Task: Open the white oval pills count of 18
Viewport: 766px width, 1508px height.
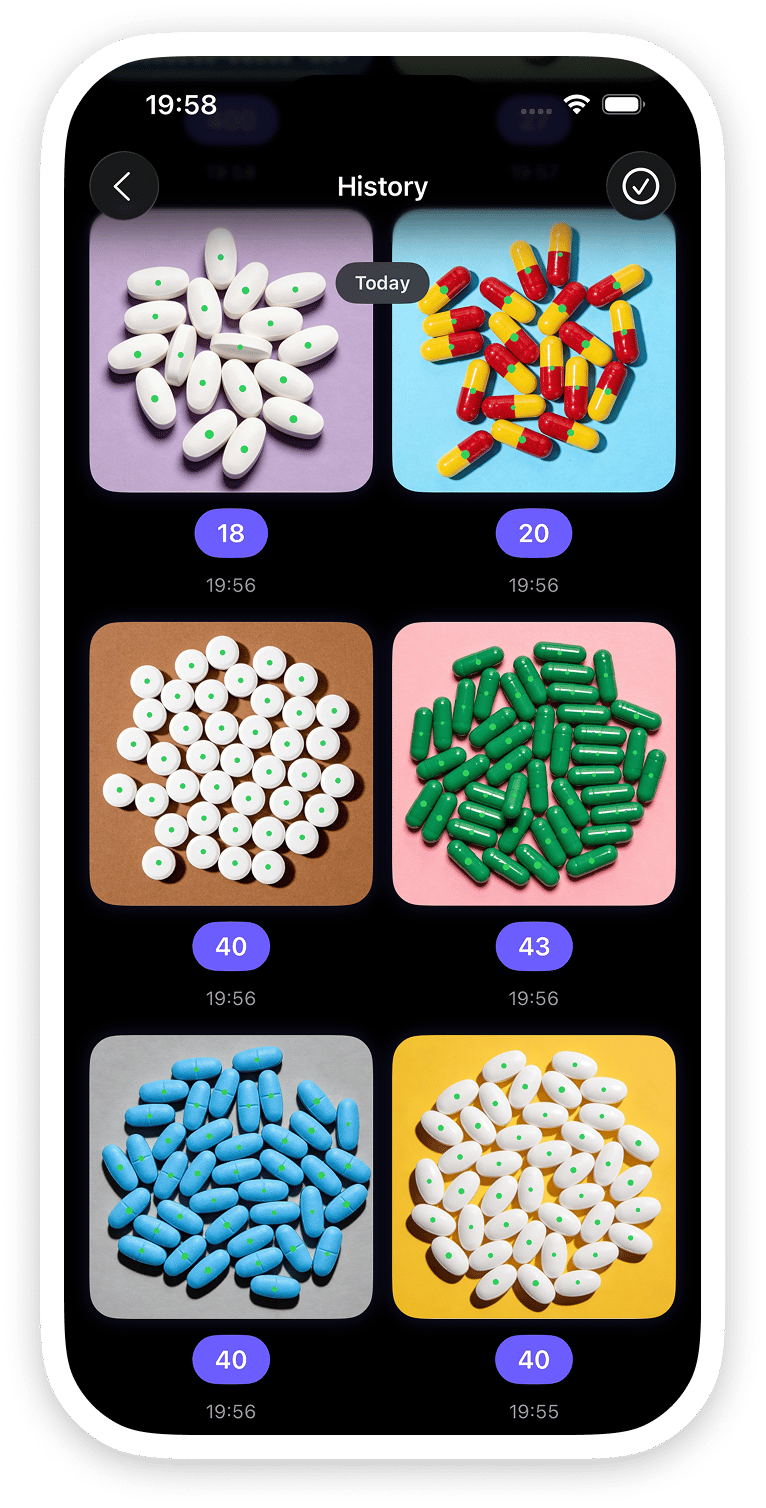Action: [x=231, y=352]
